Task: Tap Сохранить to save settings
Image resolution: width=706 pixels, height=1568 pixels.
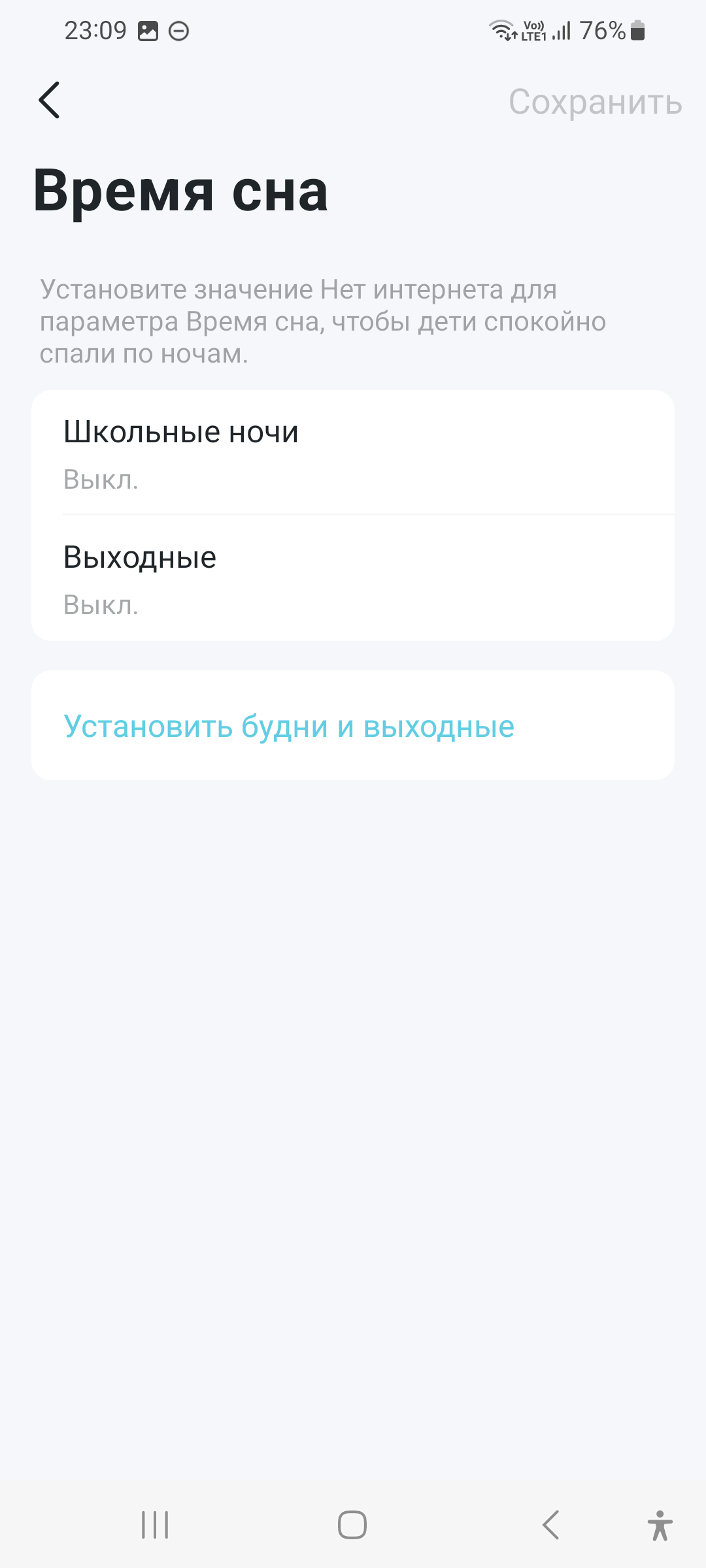Action: click(x=595, y=102)
